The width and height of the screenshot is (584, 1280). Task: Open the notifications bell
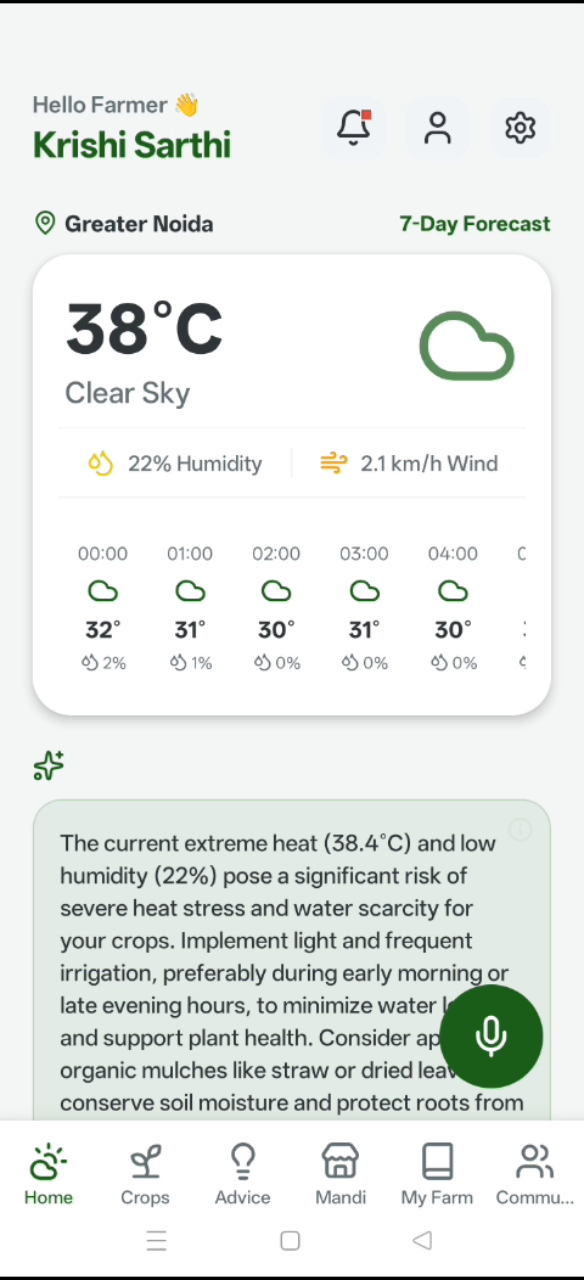coord(353,128)
